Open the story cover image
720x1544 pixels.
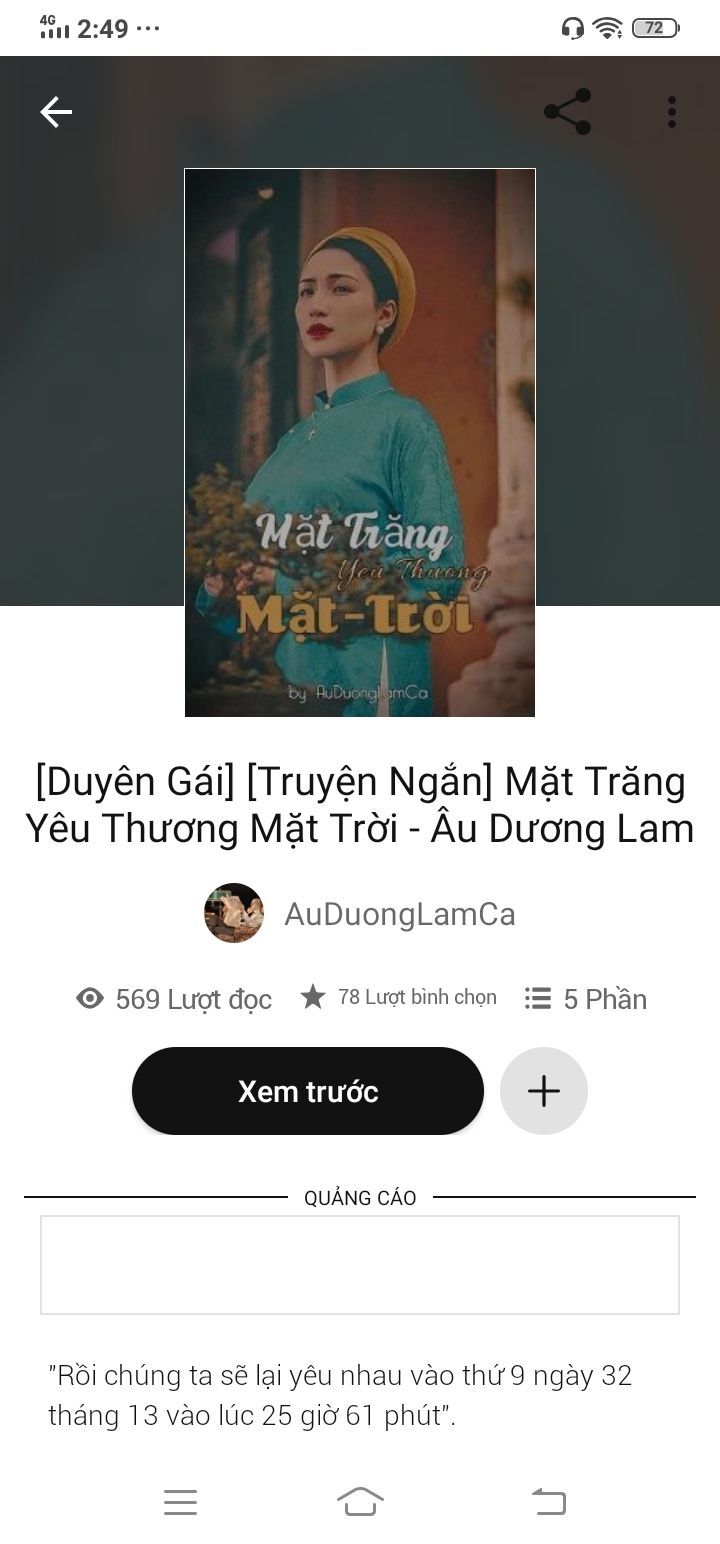point(360,443)
